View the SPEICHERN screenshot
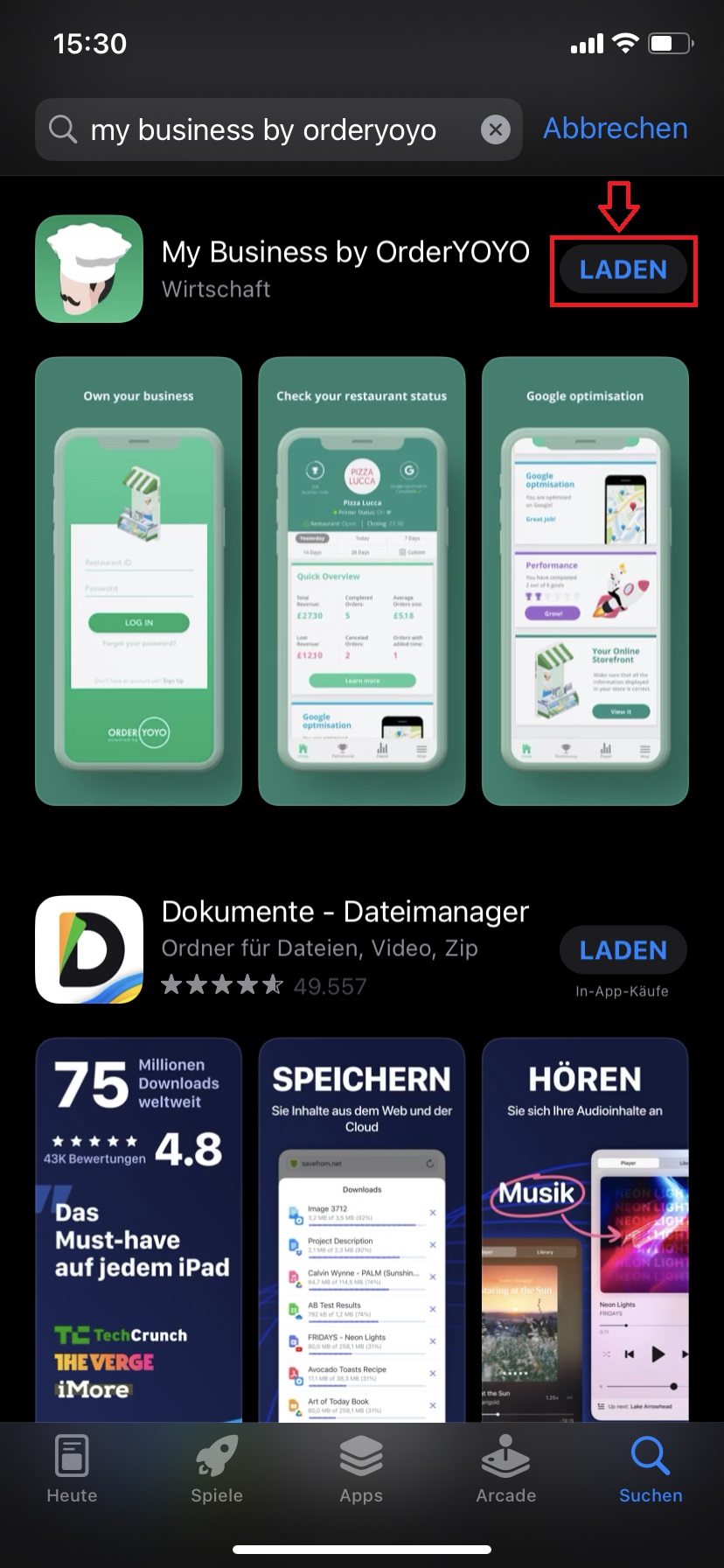 [x=361, y=1225]
